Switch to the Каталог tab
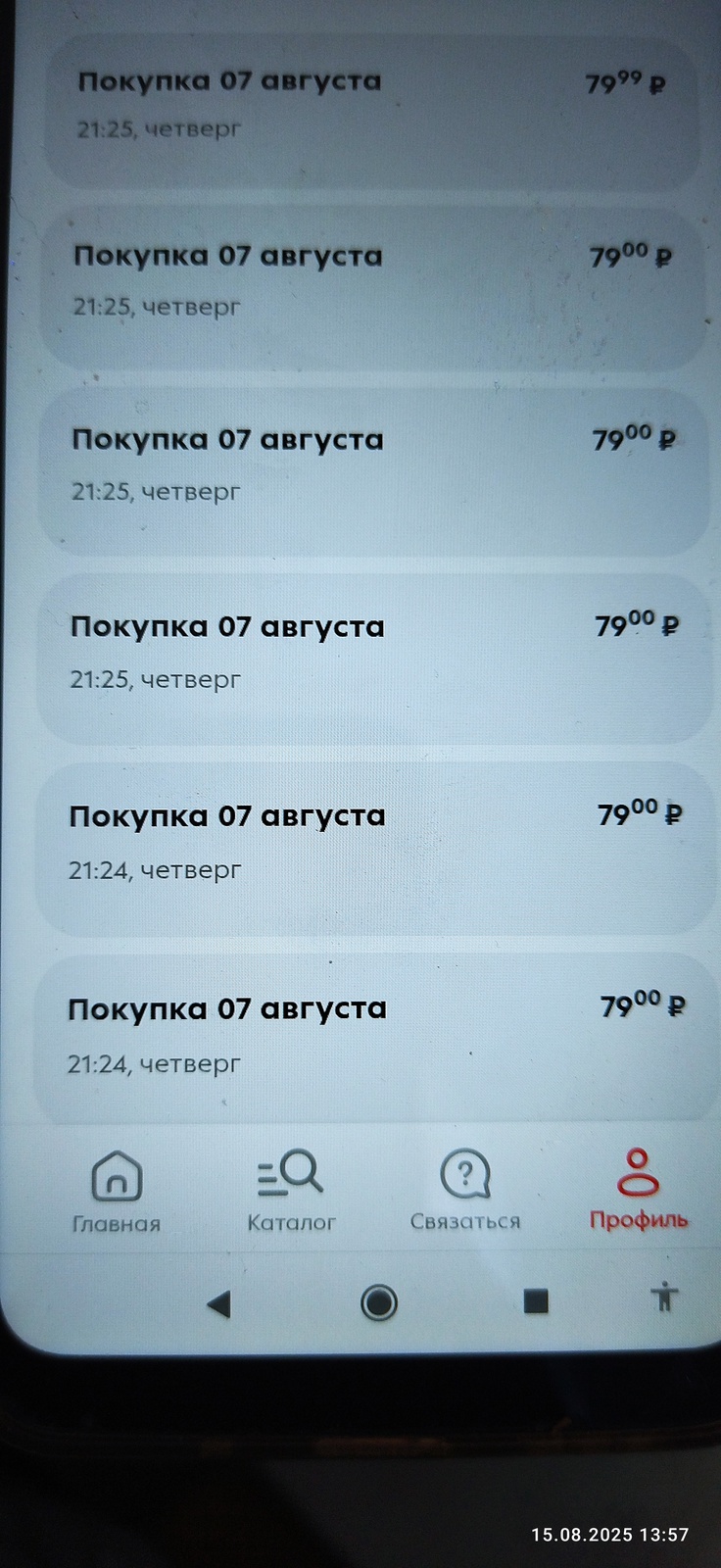Image resolution: width=721 pixels, height=1568 pixels. click(291, 1190)
